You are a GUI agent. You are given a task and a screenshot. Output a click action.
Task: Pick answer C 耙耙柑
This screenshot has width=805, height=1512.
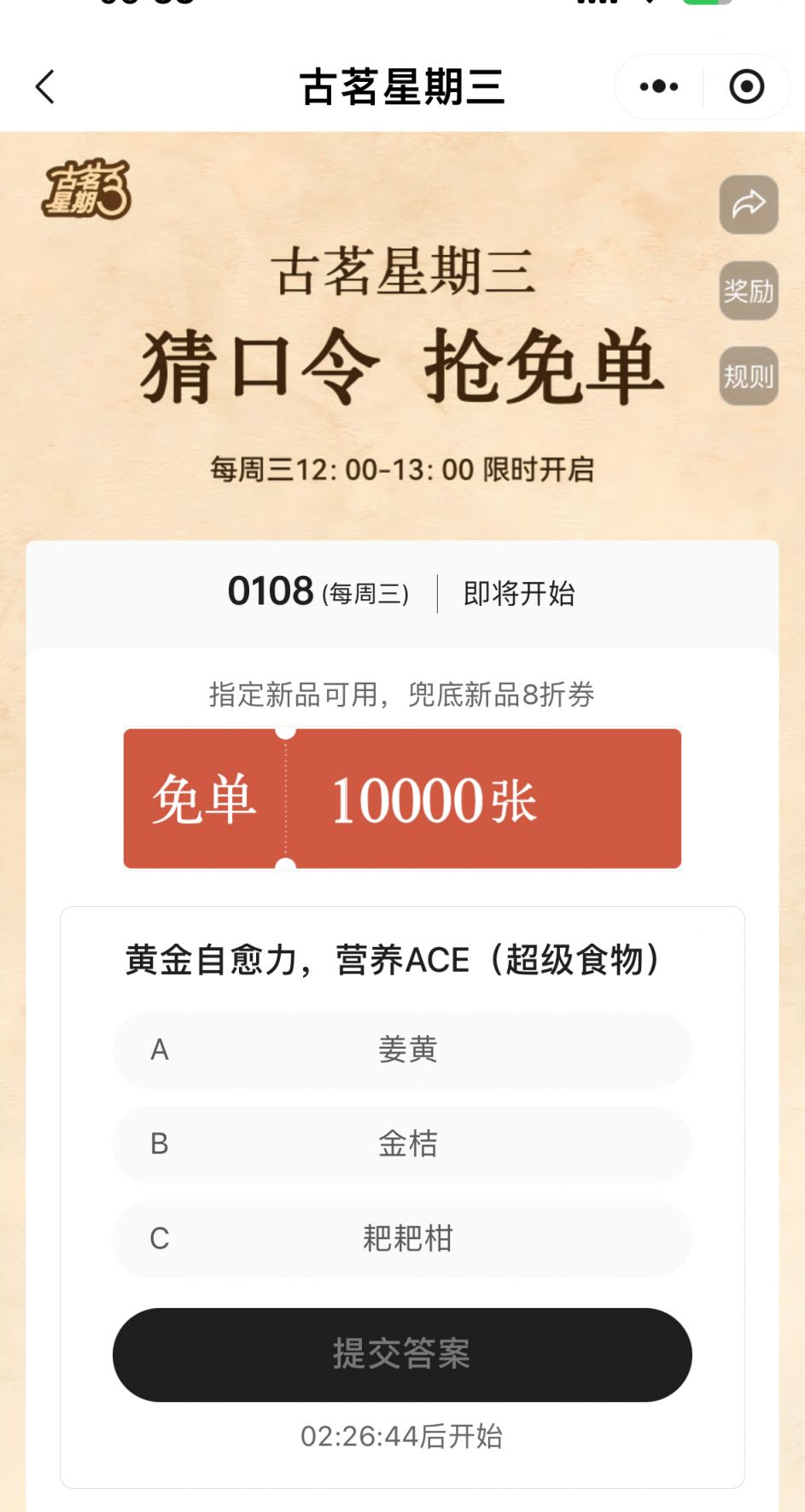point(402,1238)
